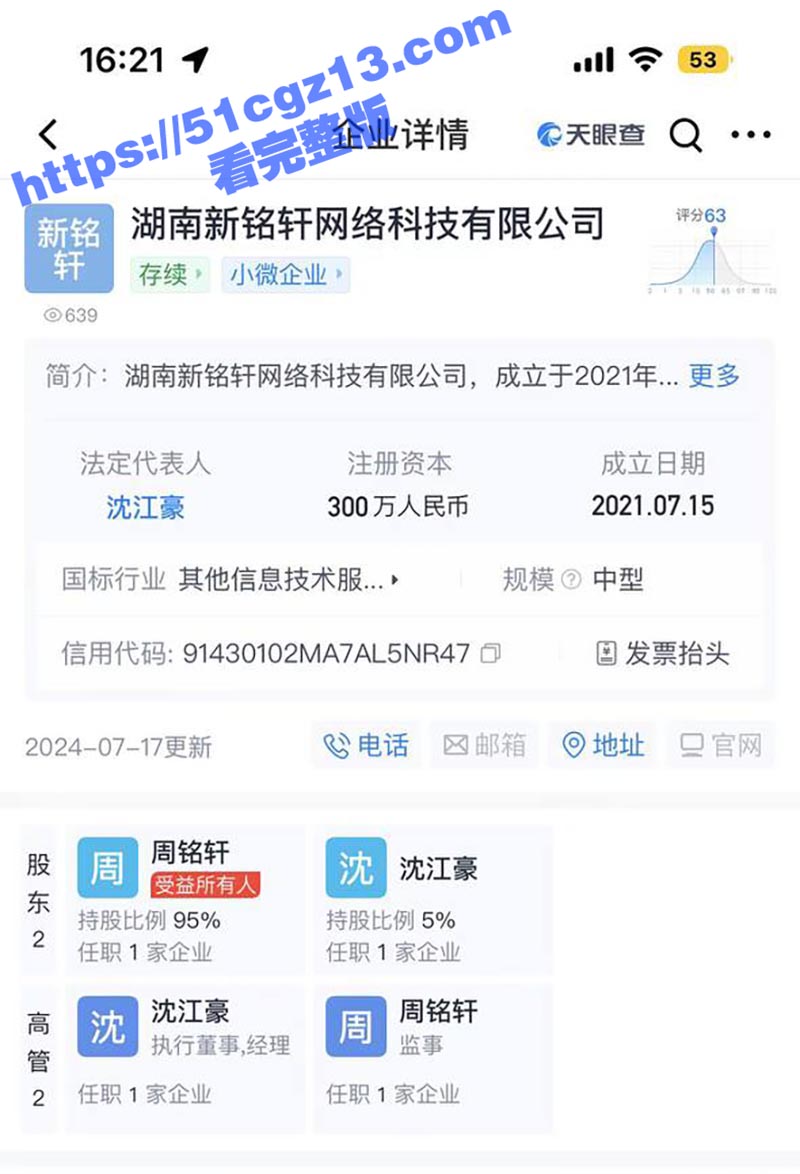Screen dimensions: 800x1174
Task: Tap the 邮箱 email button
Action: (484, 745)
